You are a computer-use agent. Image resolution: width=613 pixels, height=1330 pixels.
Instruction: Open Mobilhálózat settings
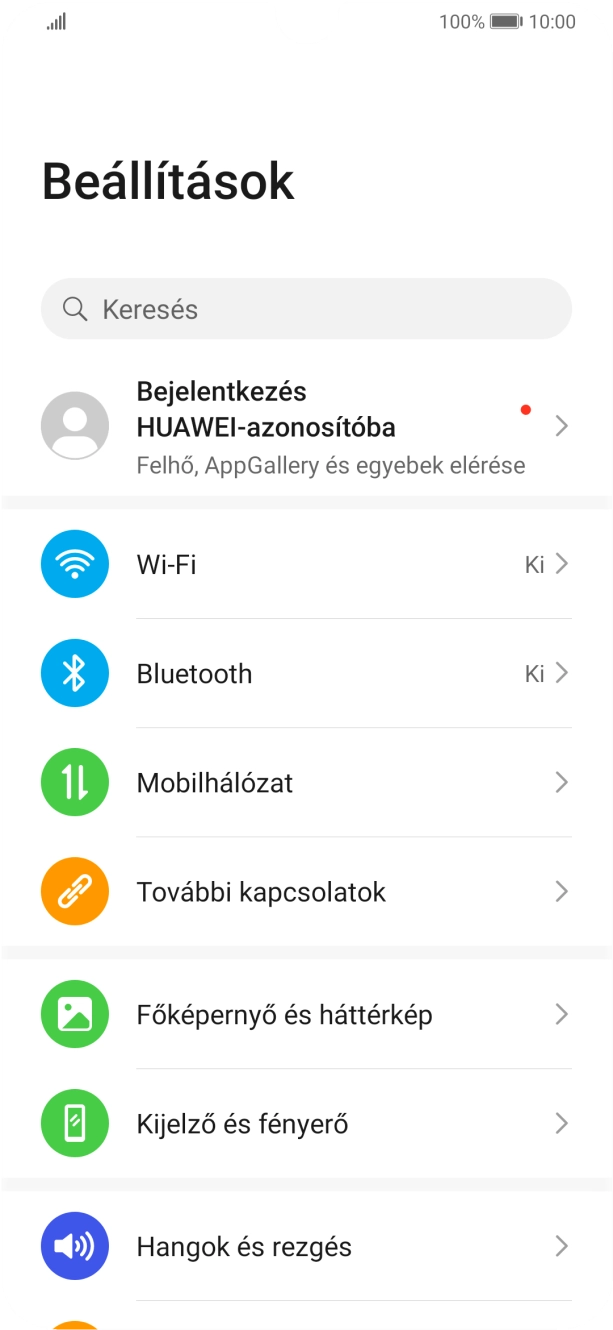tap(306, 782)
